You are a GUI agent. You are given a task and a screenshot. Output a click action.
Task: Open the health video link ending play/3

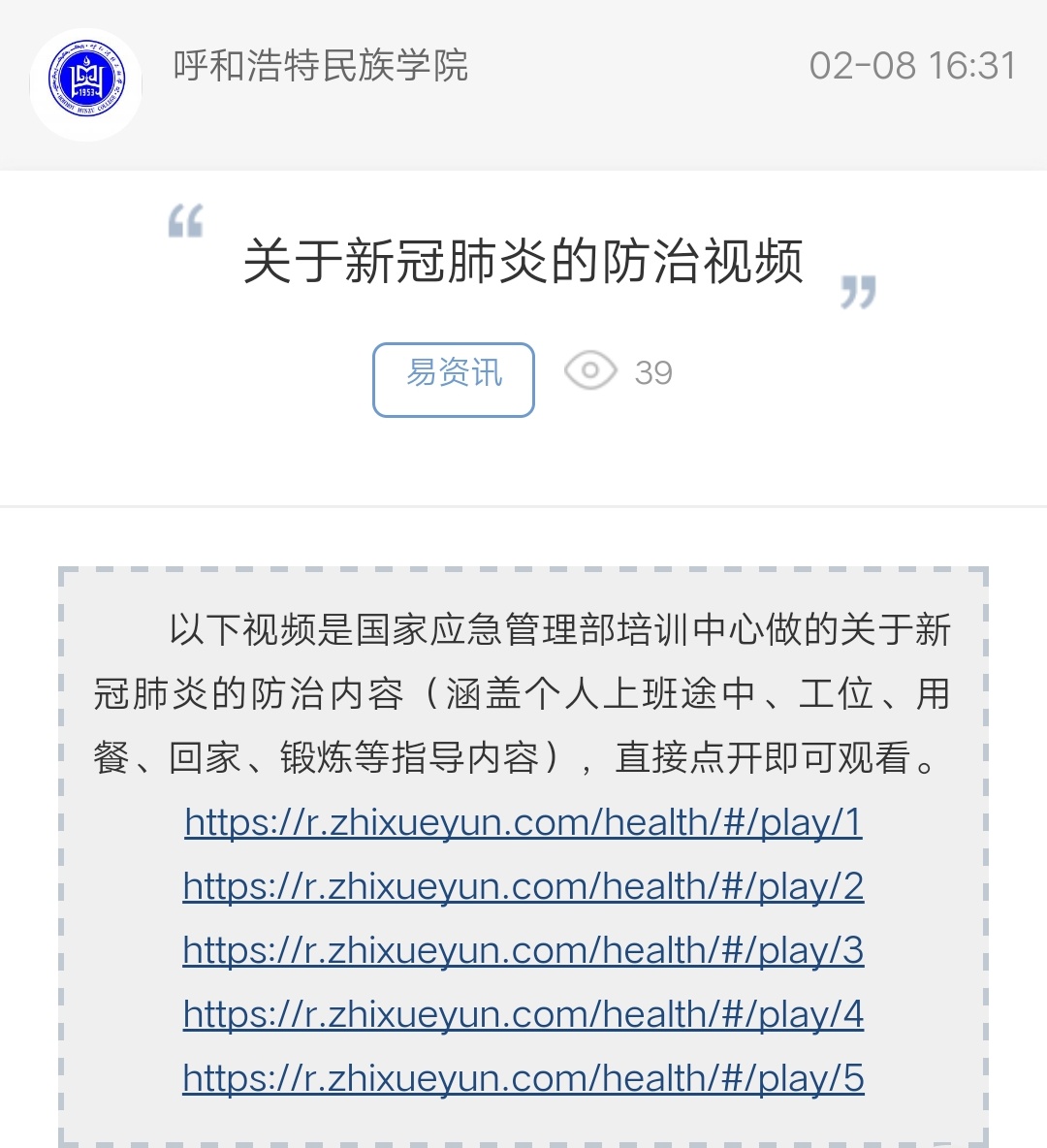click(x=523, y=951)
